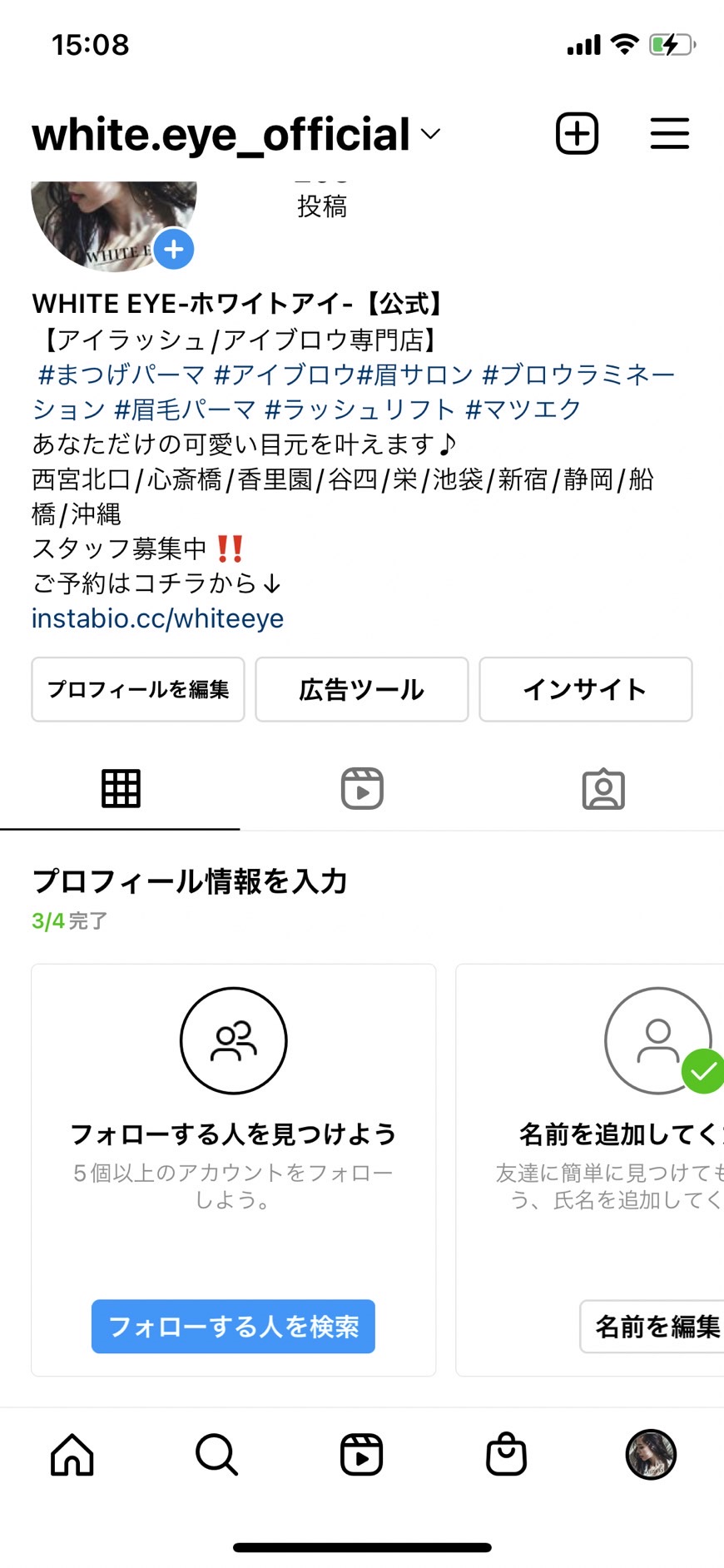Switch to the posts grid tab

tap(121, 788)
